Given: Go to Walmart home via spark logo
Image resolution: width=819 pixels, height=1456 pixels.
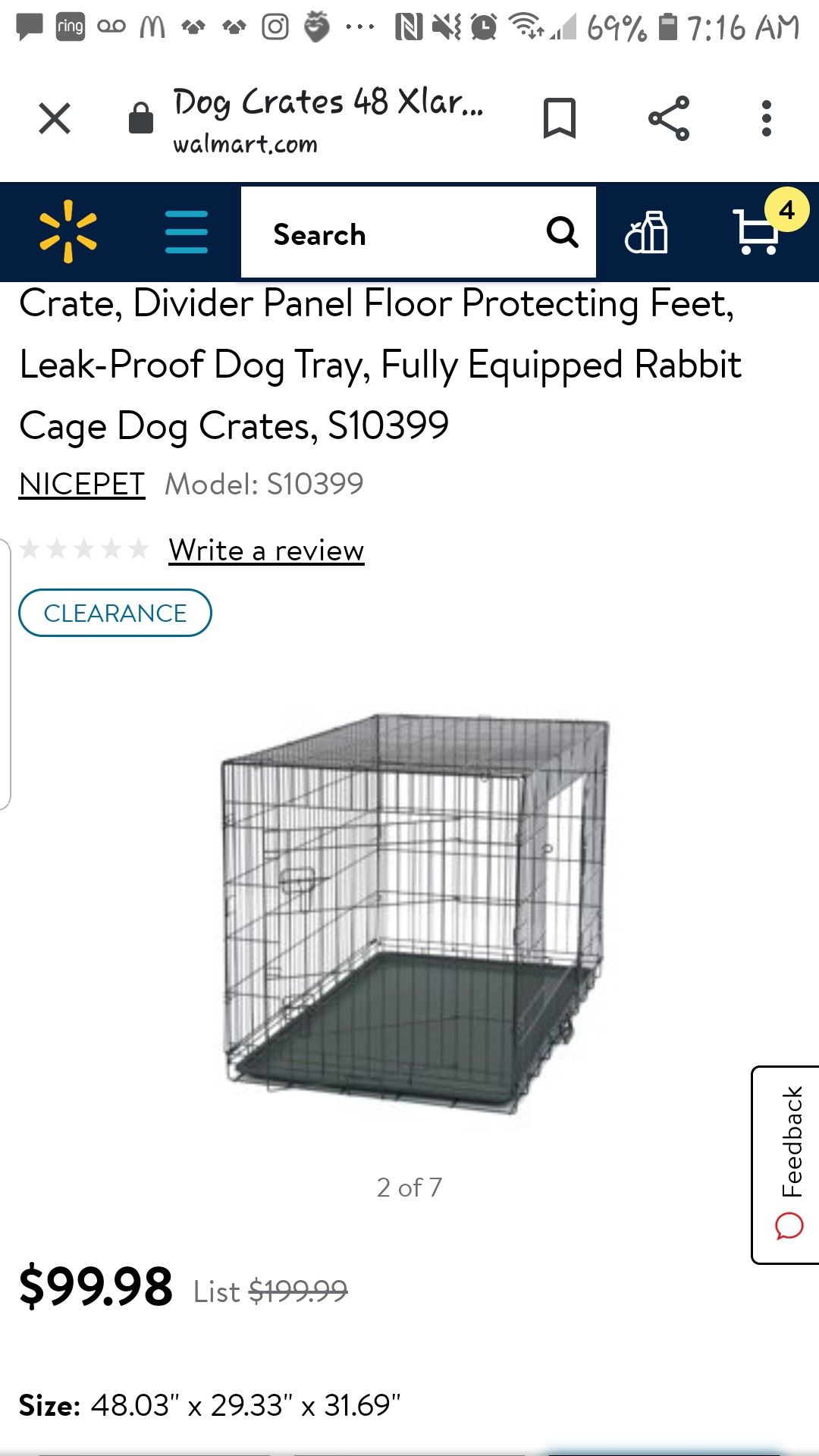Looking at the screenshot, I should (x=68, y=231).
